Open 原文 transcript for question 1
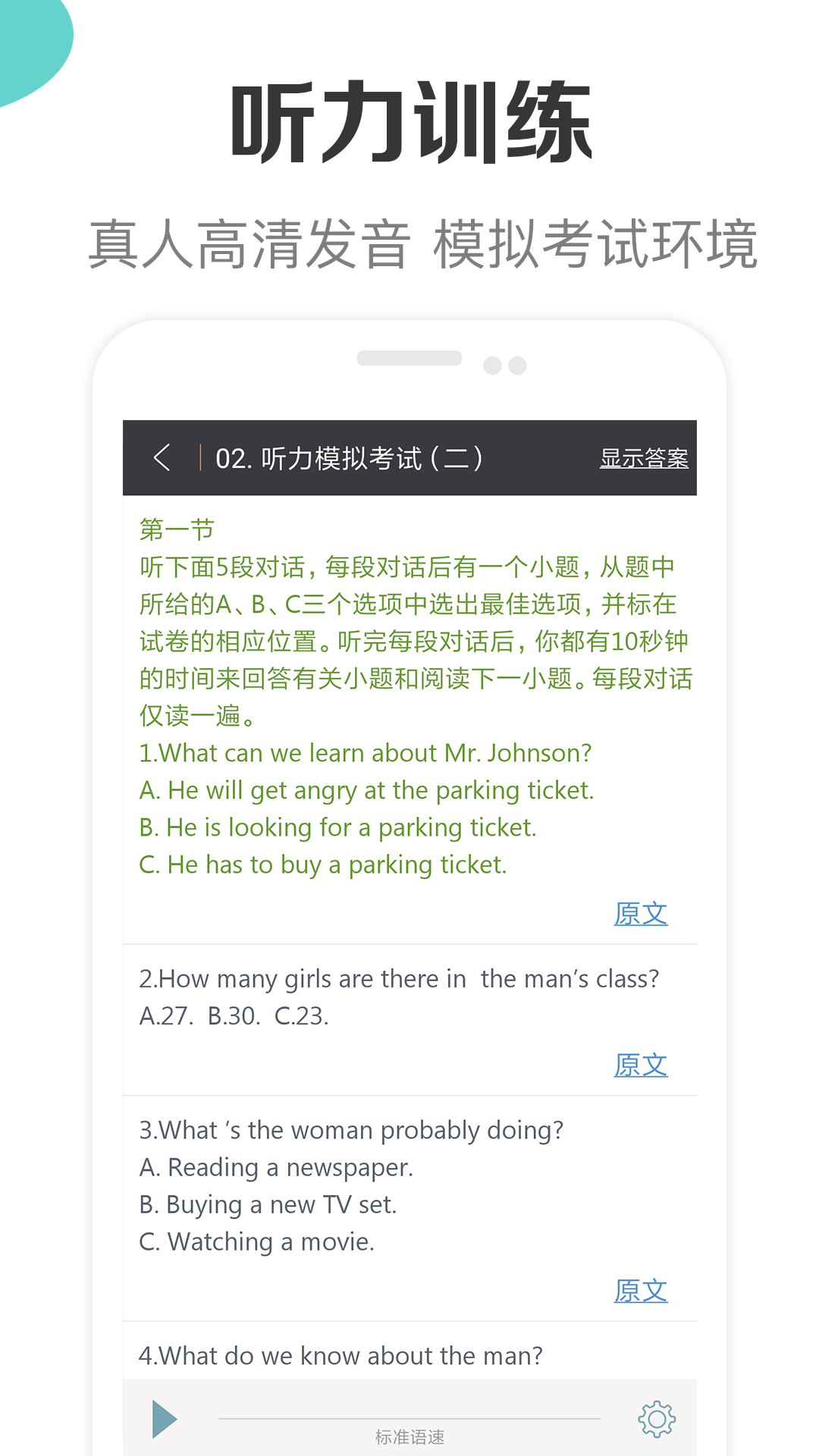Screen dimensions: 819x1456 641,914
